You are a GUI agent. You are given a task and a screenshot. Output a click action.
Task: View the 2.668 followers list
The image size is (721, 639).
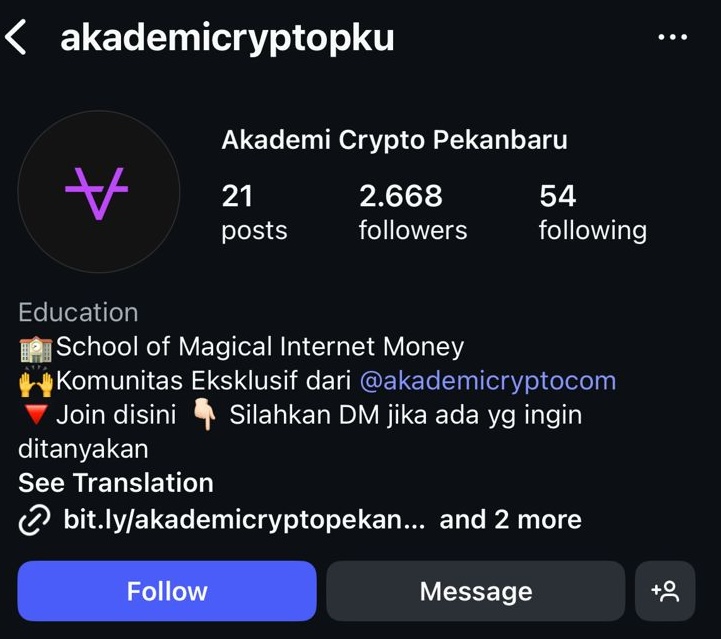(412, 212)
